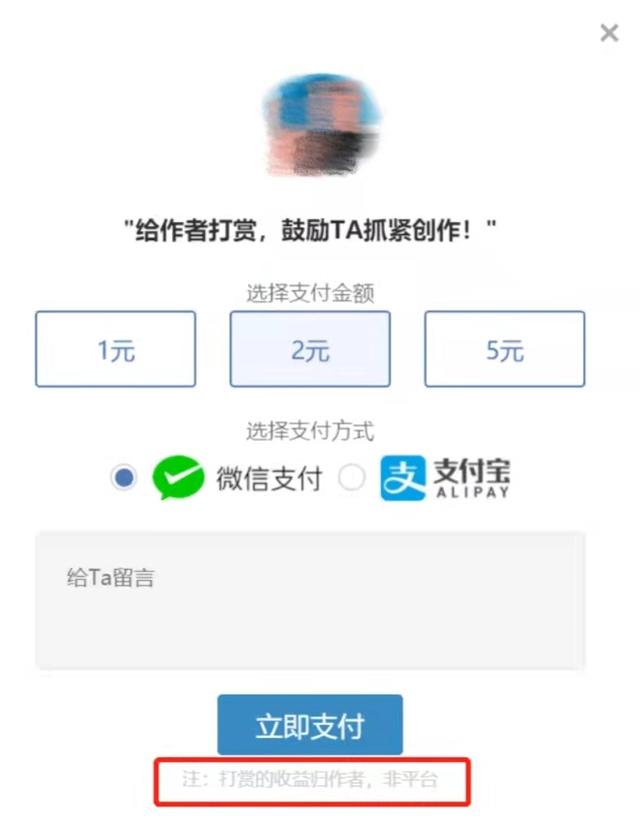Select the 1元 payment amount

116,349
